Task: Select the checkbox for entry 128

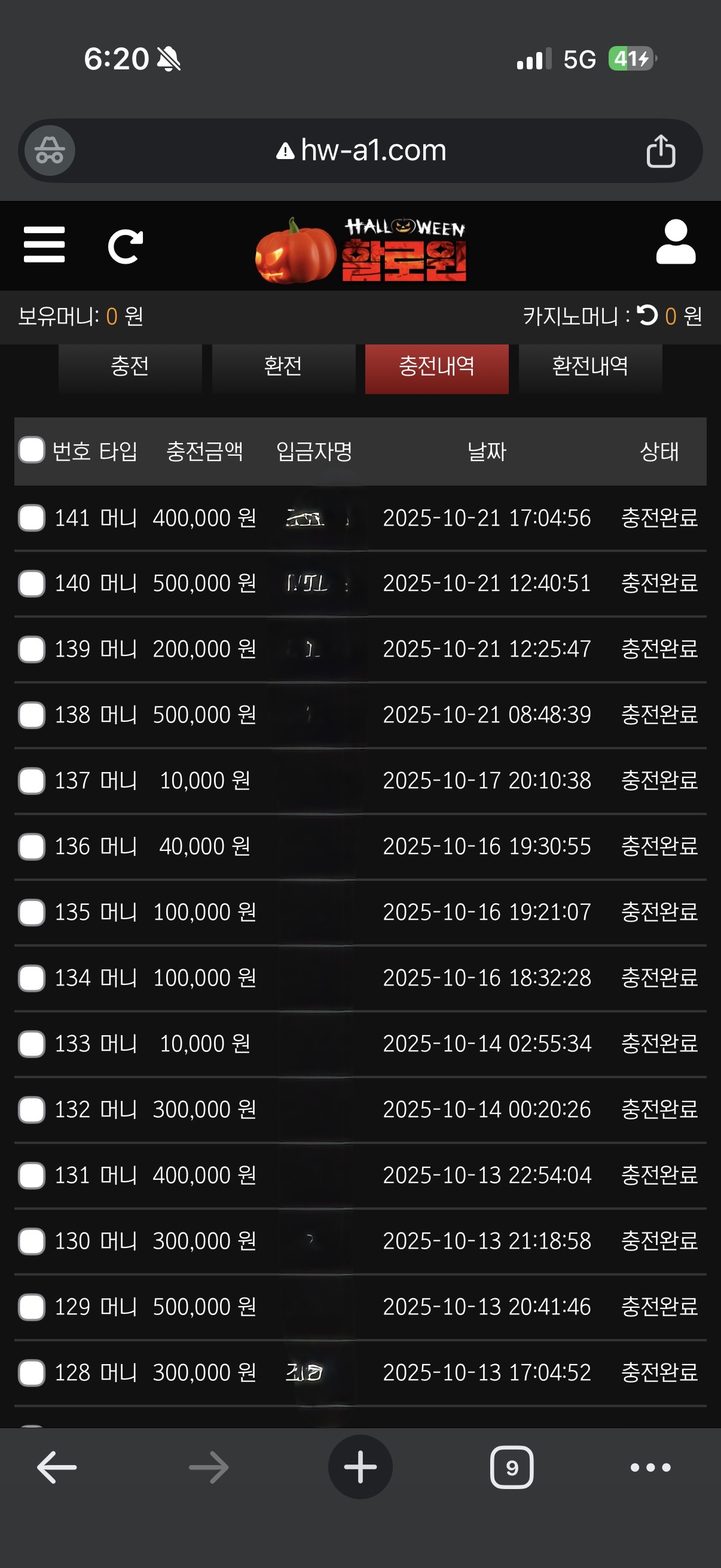Action: coord(32,1372)
